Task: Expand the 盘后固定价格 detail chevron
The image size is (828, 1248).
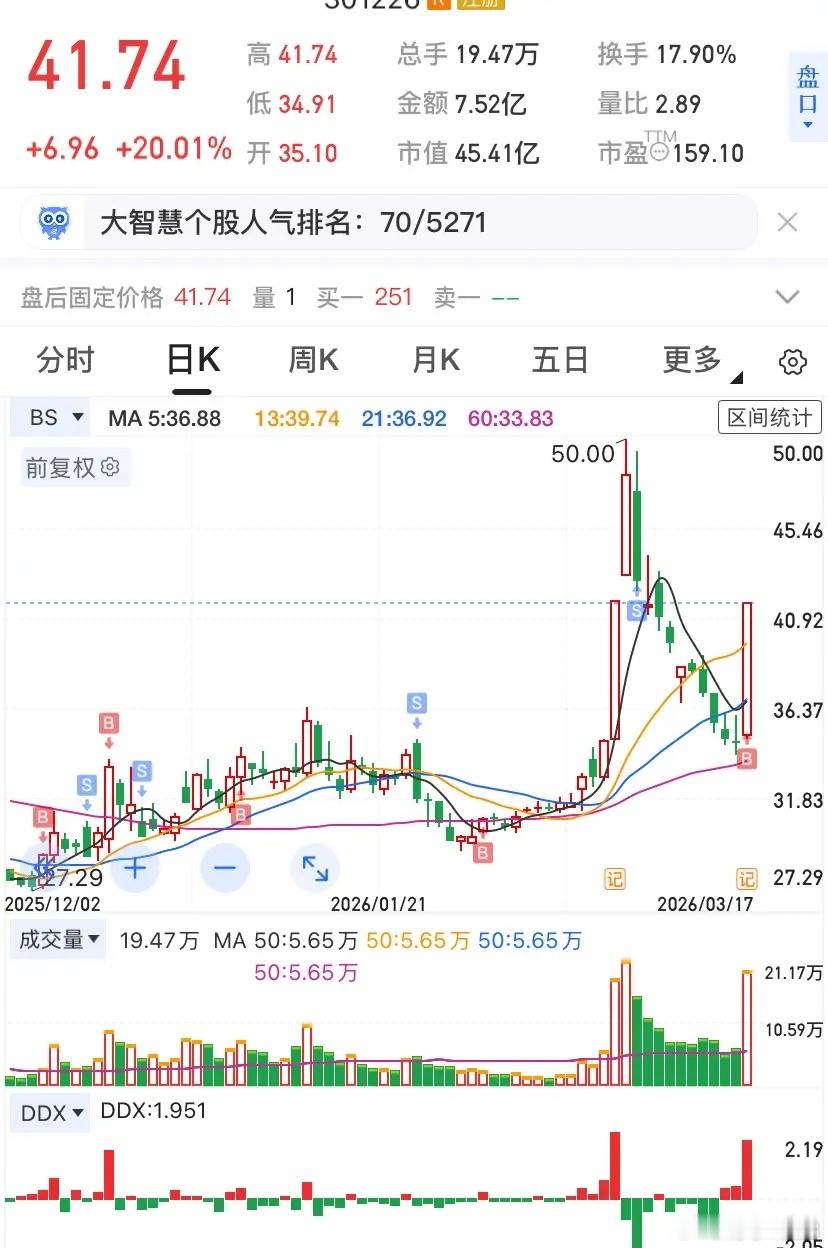Action: pos(788,296)
